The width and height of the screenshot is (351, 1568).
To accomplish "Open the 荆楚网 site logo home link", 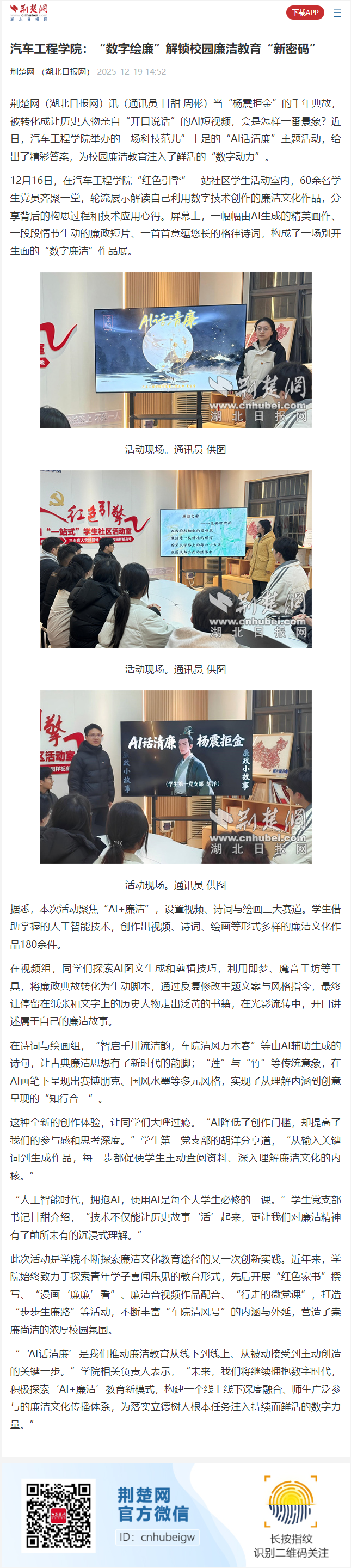I will pos(29,12).
